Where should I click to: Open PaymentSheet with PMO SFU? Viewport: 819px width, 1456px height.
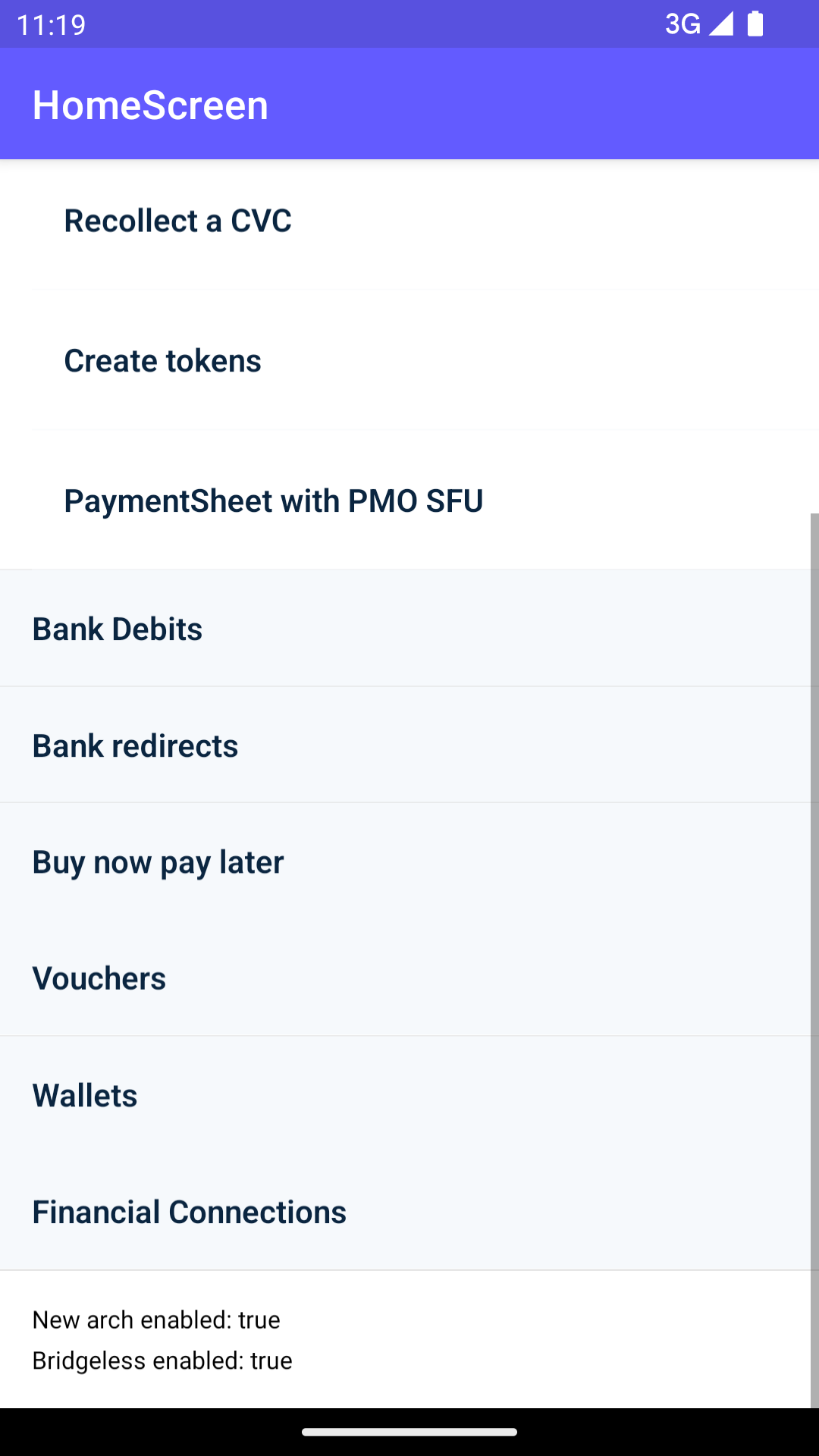coord(273,501)
